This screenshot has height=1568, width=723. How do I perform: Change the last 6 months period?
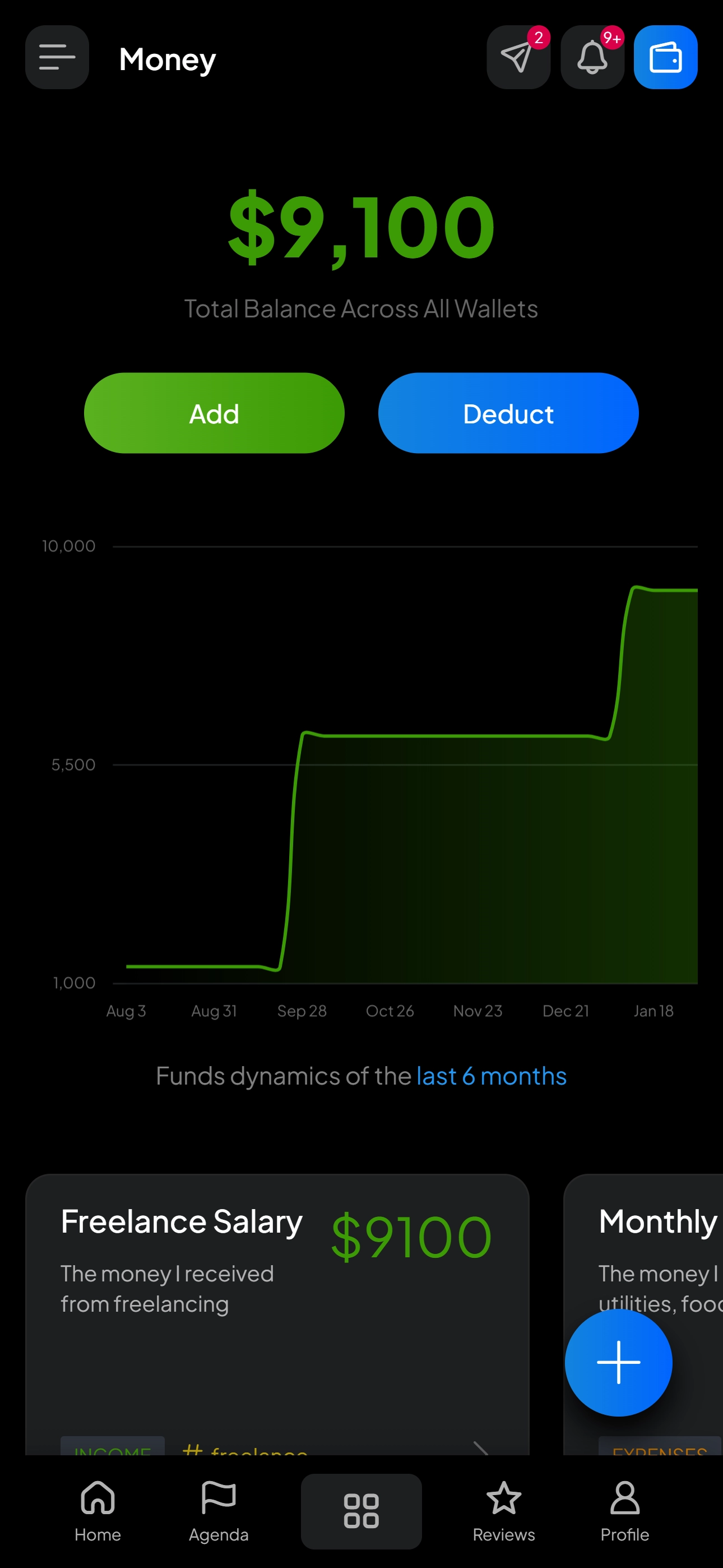(x=492, y=1076)
